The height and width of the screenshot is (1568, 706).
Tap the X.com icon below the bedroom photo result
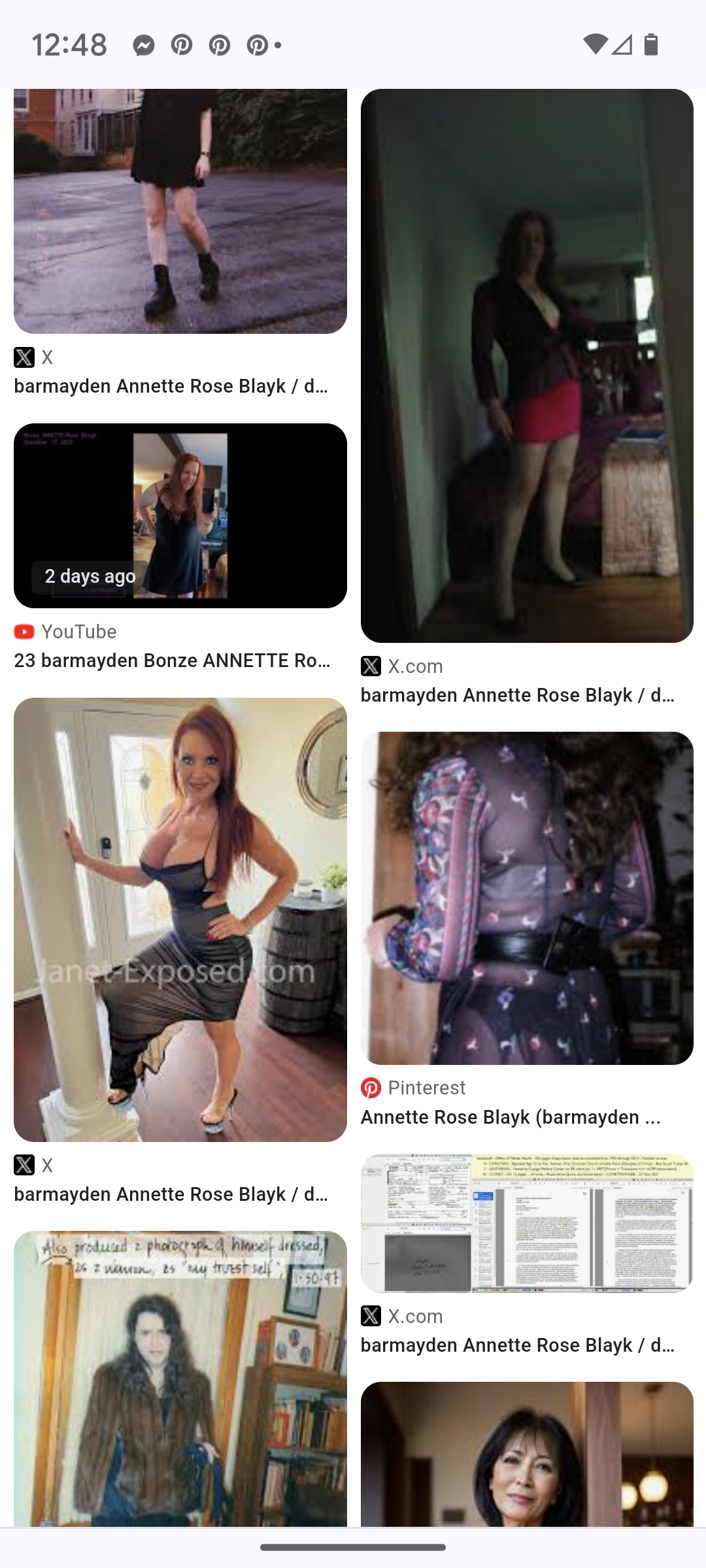click(x=371, y=666)
